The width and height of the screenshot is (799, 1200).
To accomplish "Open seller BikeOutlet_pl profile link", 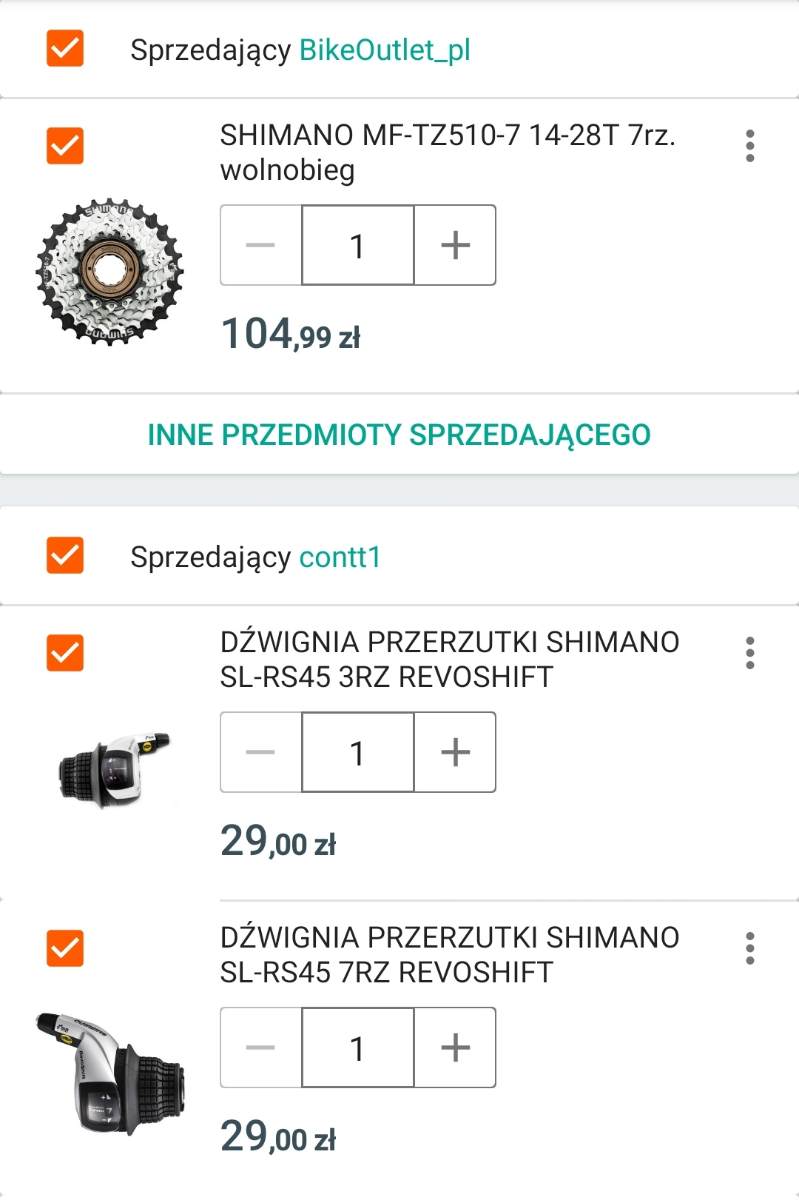I will pyautogui.click(x=385, y=50).
